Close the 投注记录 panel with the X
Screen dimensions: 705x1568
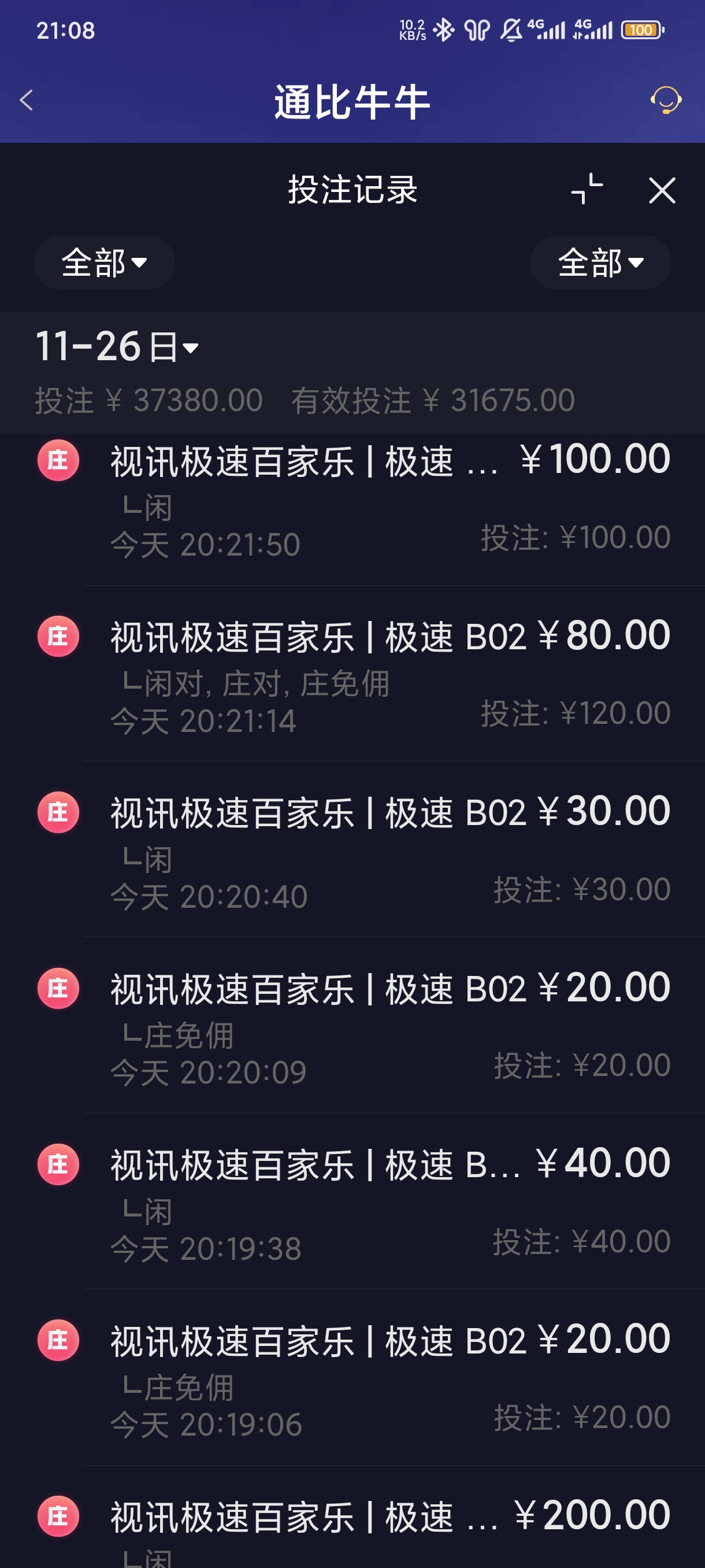tap(662, 191)
